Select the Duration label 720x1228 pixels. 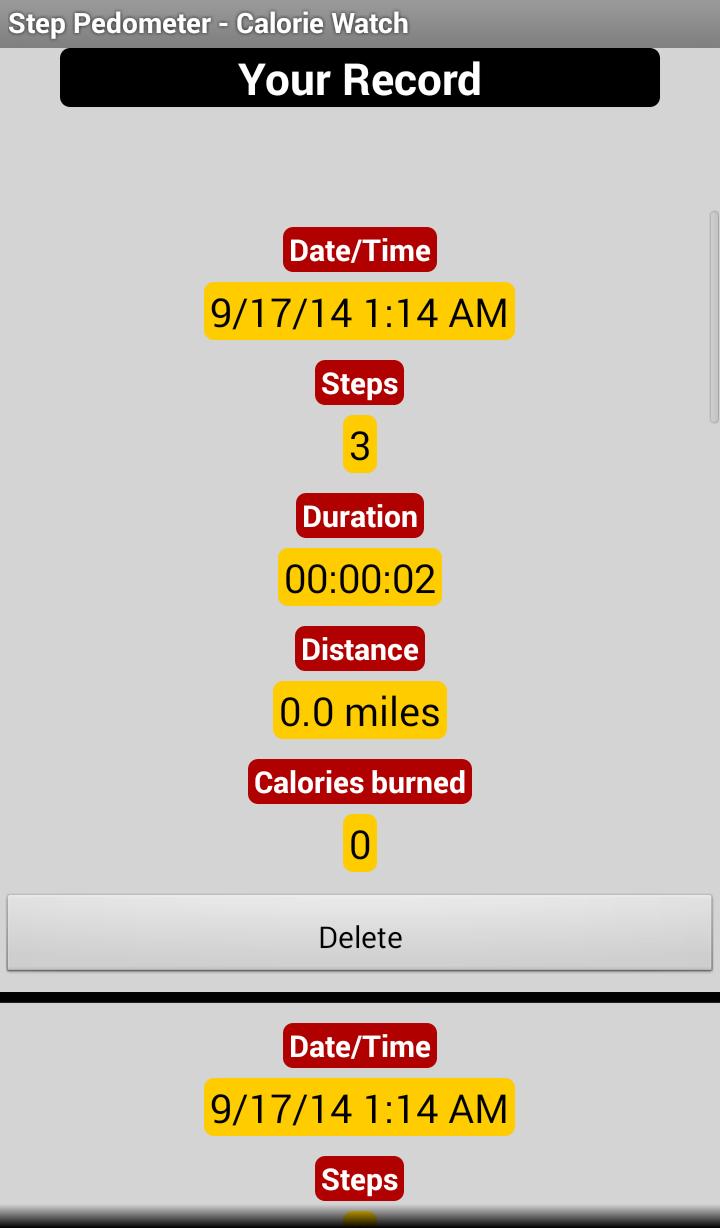click(x=359, y=515)
